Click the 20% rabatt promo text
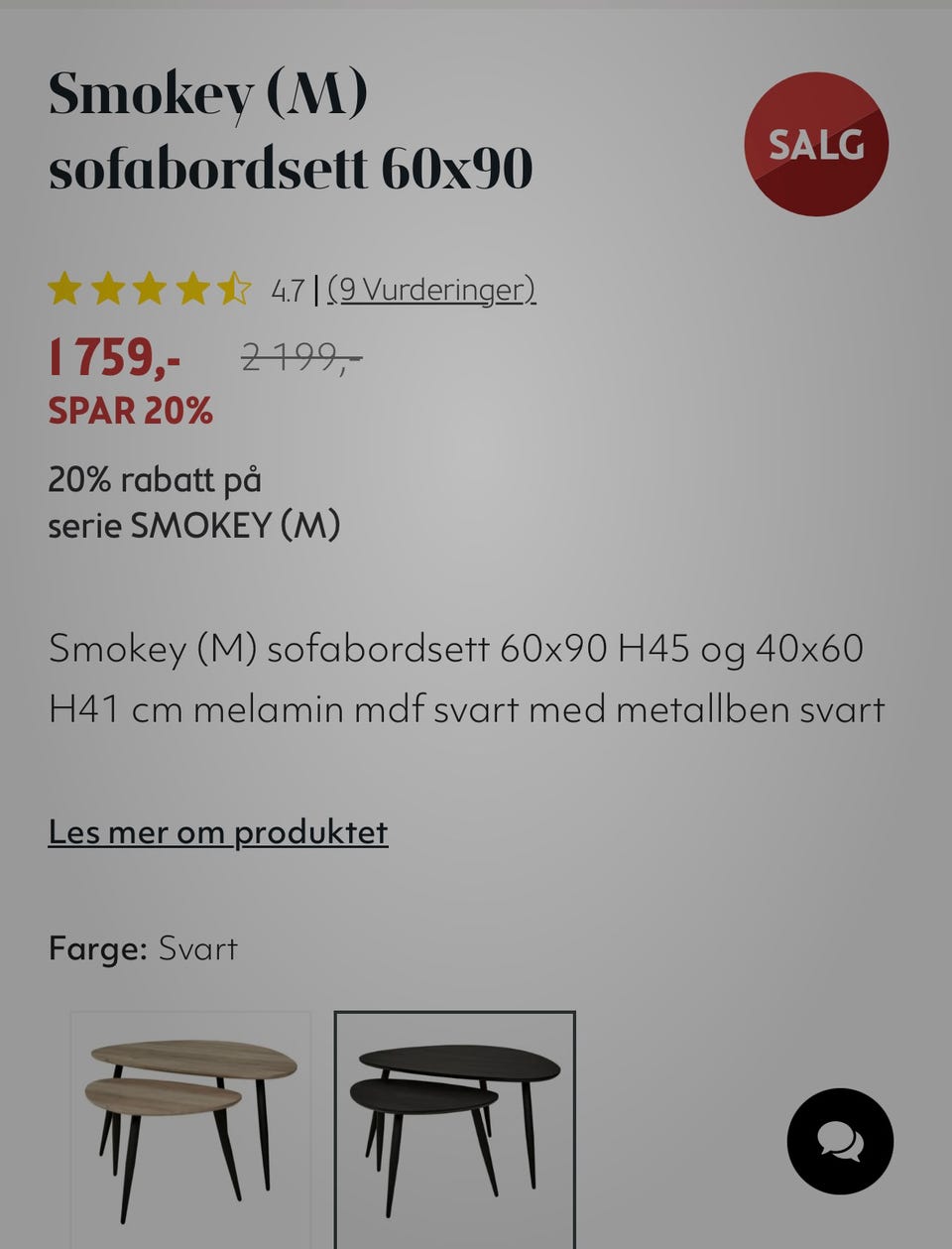Screen dimensions: 952x1249 [x=193, y=503]
